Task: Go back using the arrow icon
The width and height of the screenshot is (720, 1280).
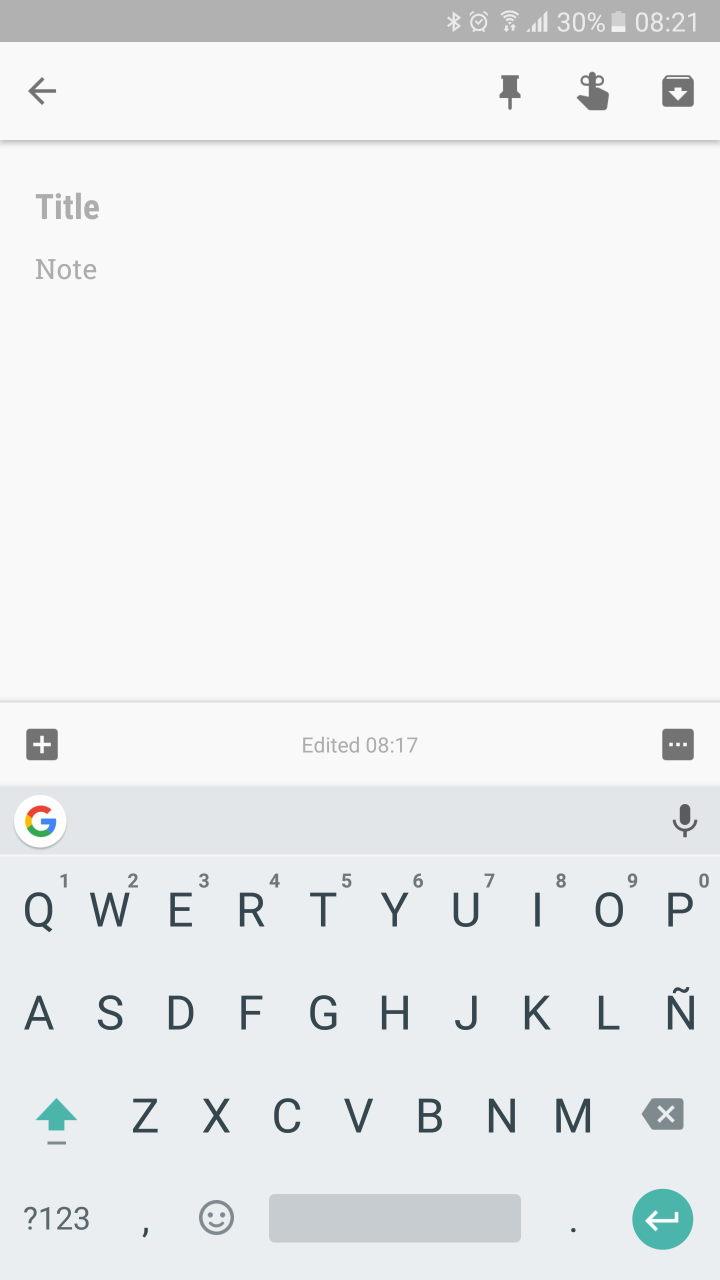Action: pyautogui.click(x=42, y=92)
